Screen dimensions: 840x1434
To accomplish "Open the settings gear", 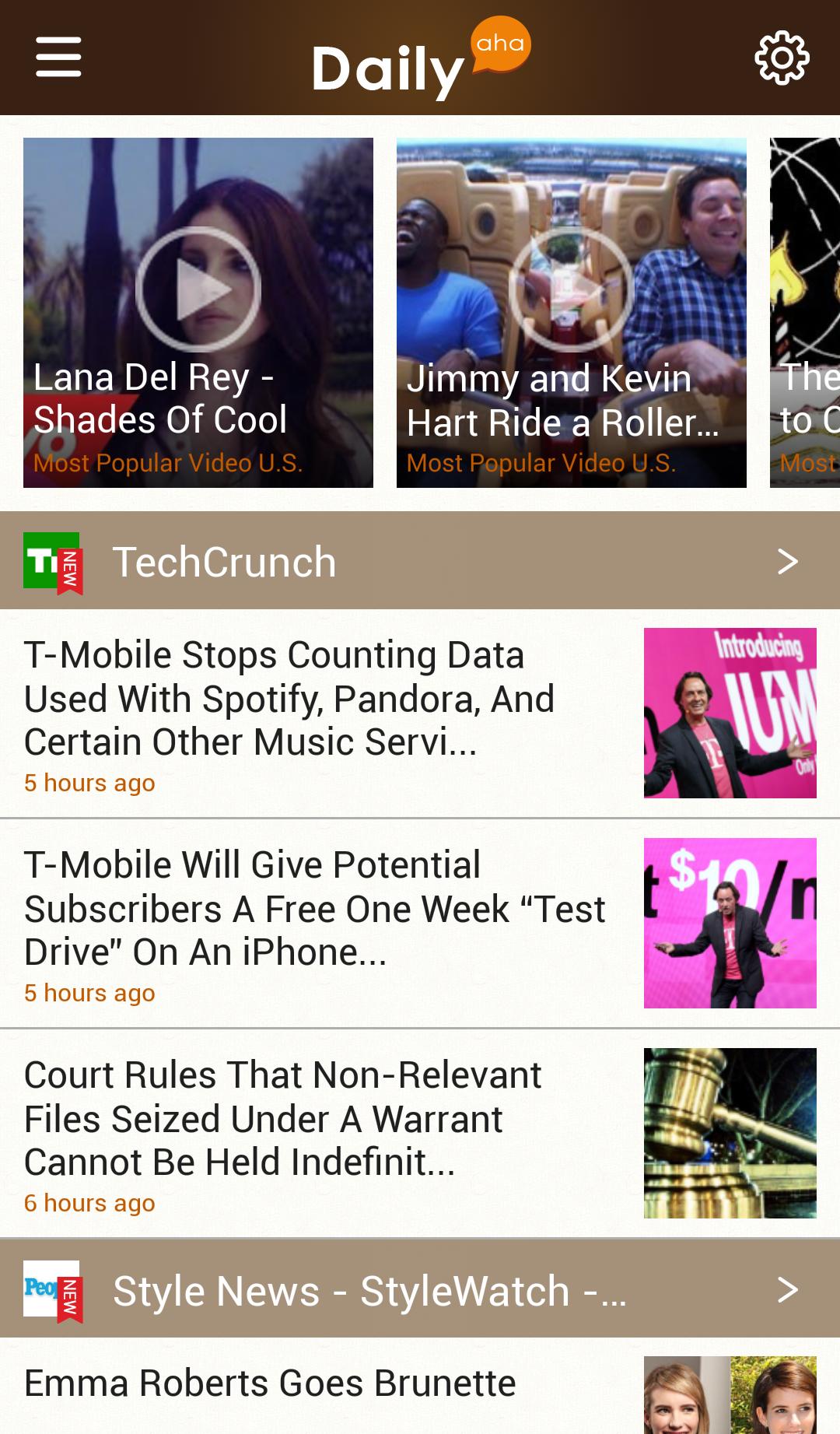I will tap(782, 58).
